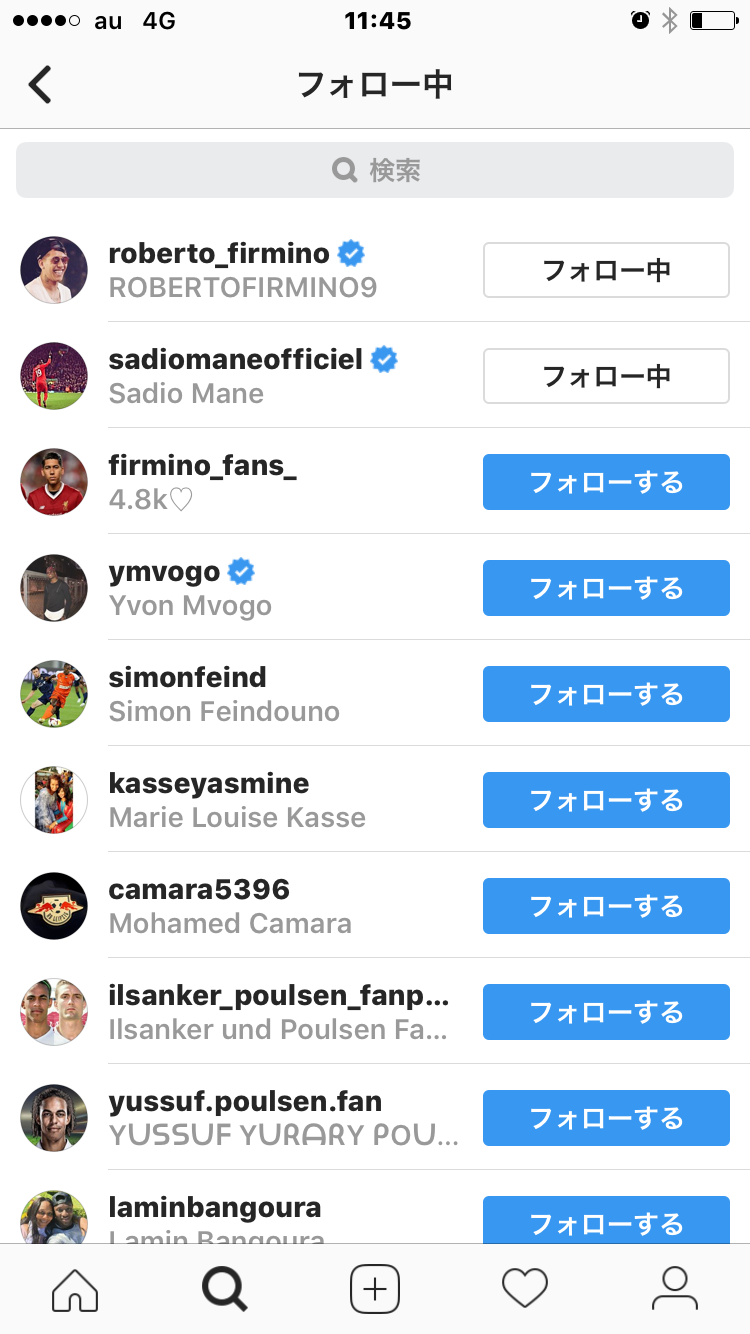Follow camara5396 account
Screen dimensions: 750x1334
(x=606, y=906)
